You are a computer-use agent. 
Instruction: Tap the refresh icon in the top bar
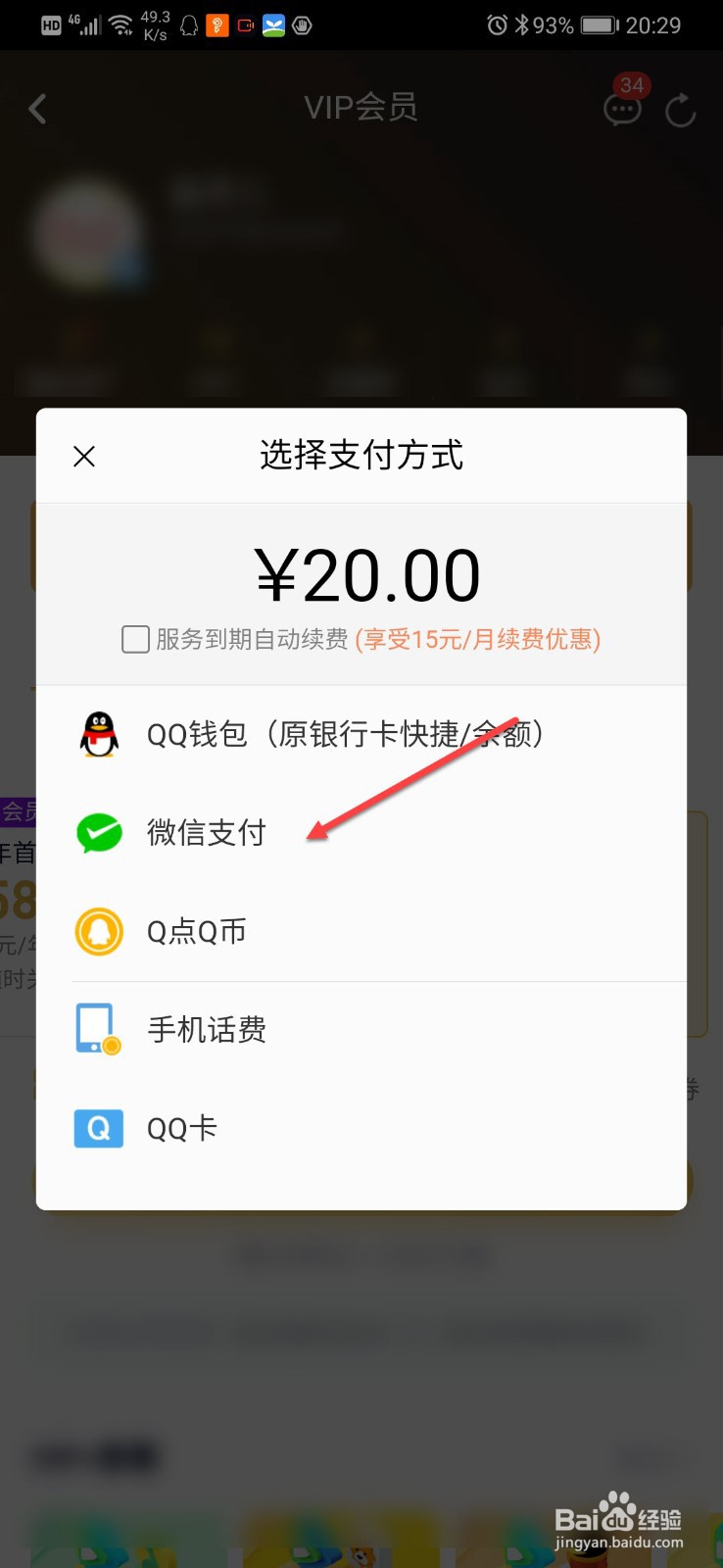point(680,109)
